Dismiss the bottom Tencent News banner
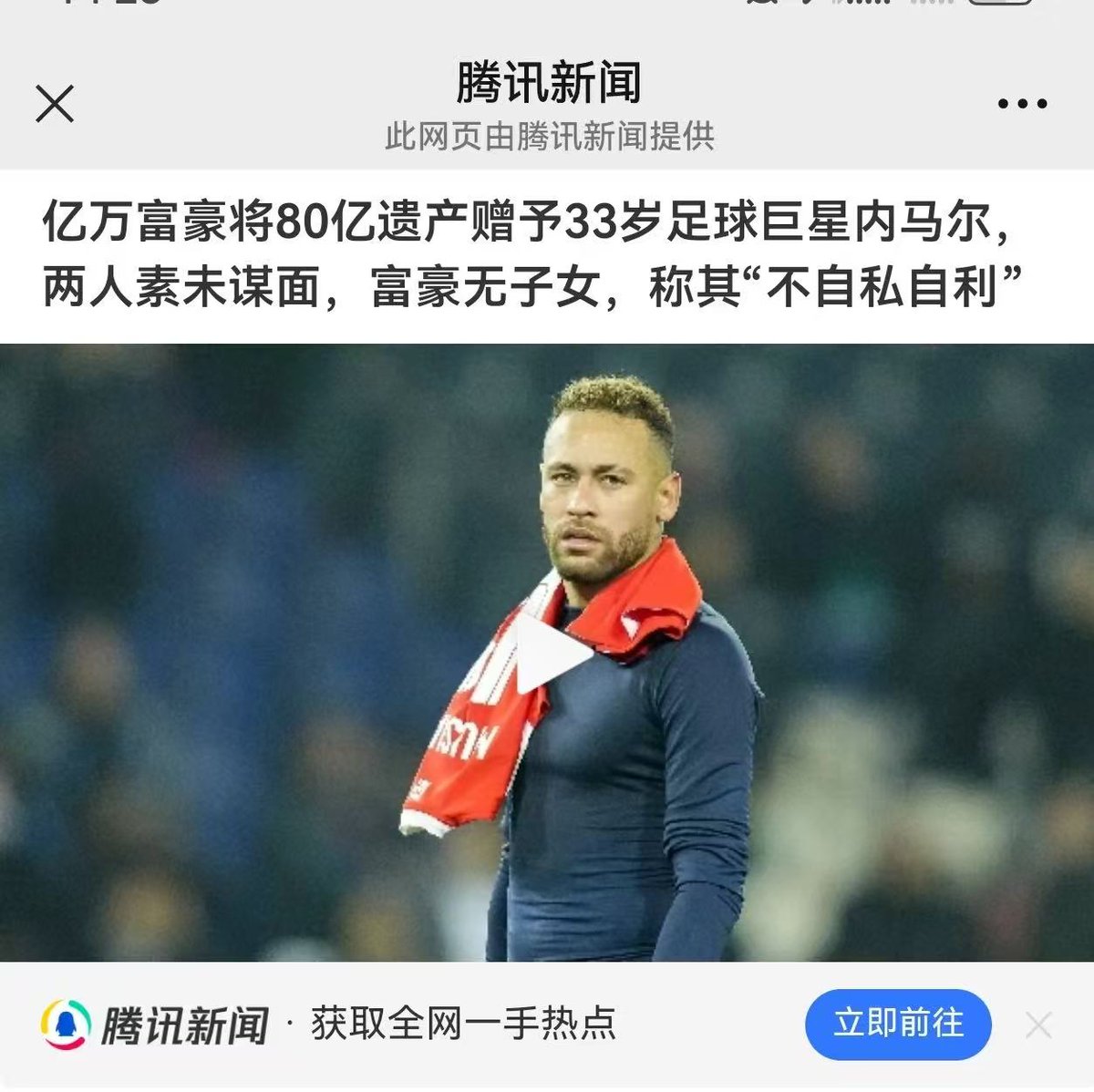Image resolution: width=1094 pixels, height=1092 pixels. pyautogui.click(x=1038, y=1025)
